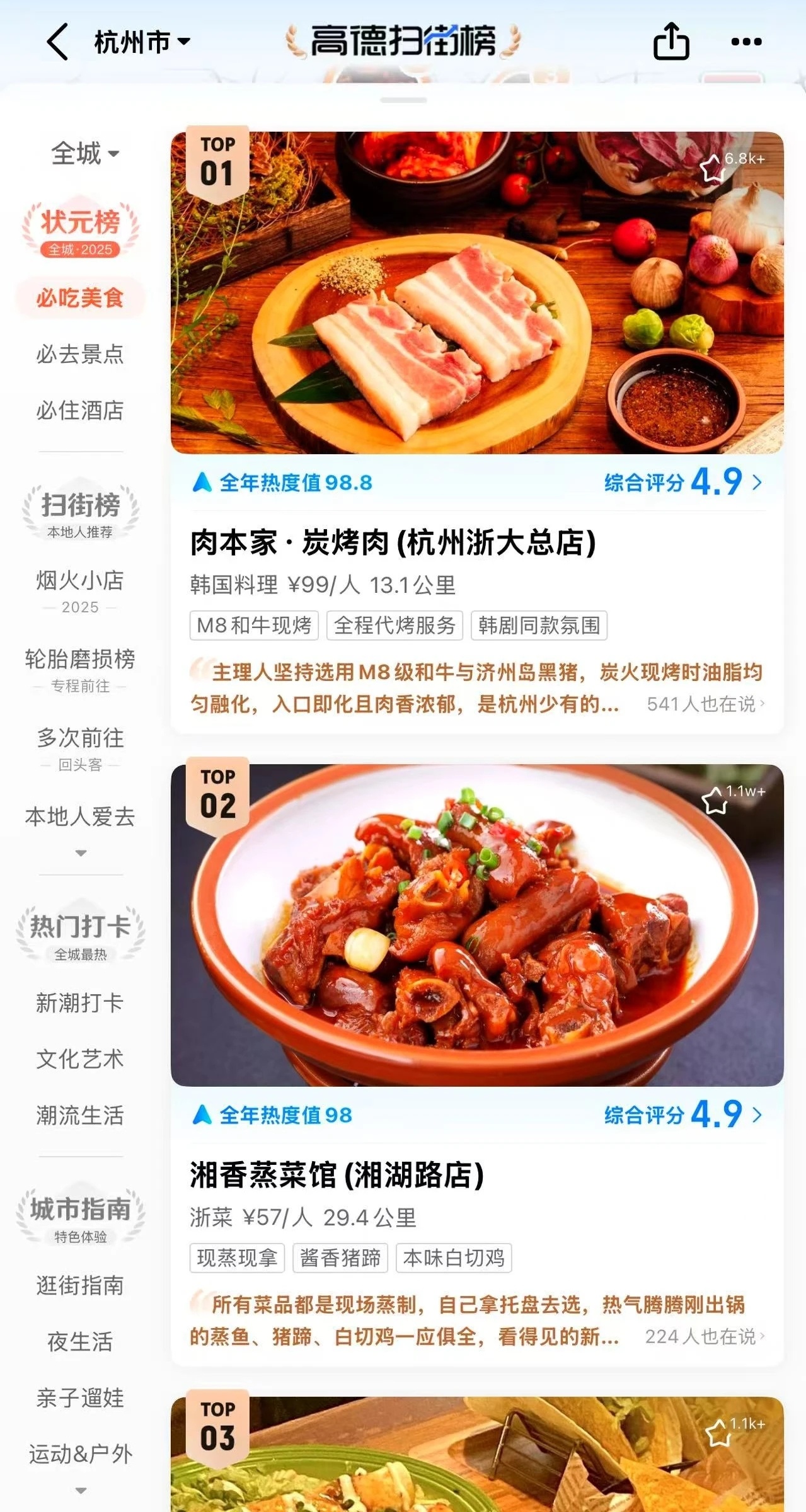The image size is (806, 1512).
Task: Go back with the top-left arrow
Action: click(x=57, y=42)
